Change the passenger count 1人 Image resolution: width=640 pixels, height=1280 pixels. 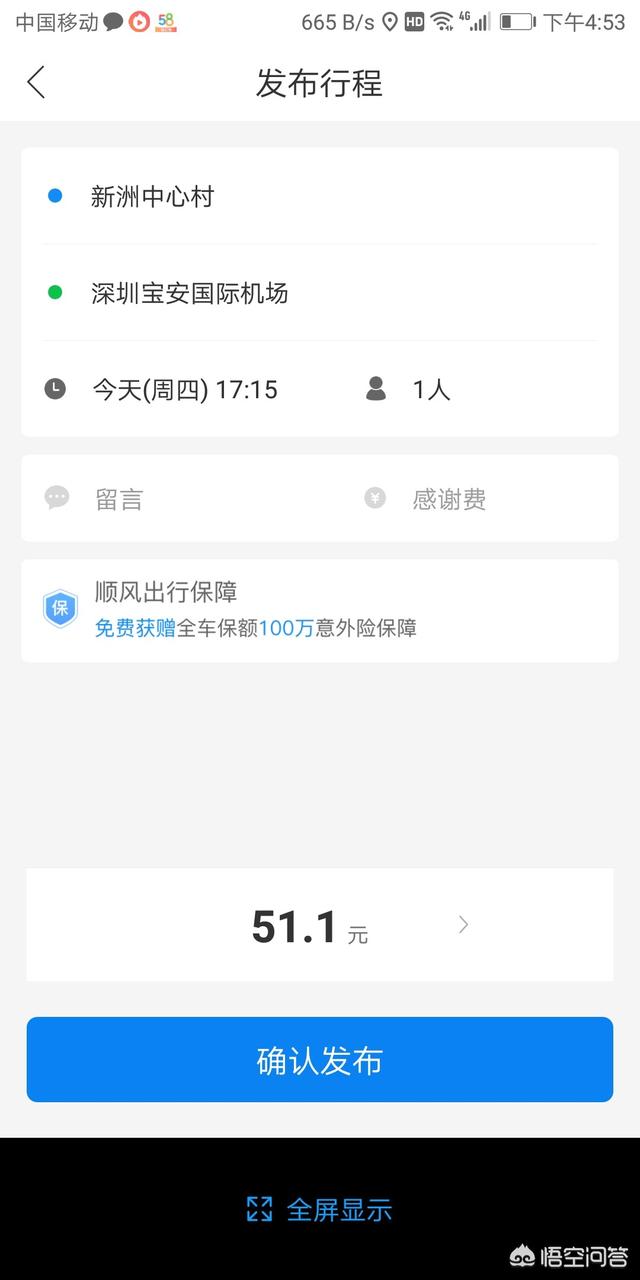pyautogui.click(x=409, y=389)
